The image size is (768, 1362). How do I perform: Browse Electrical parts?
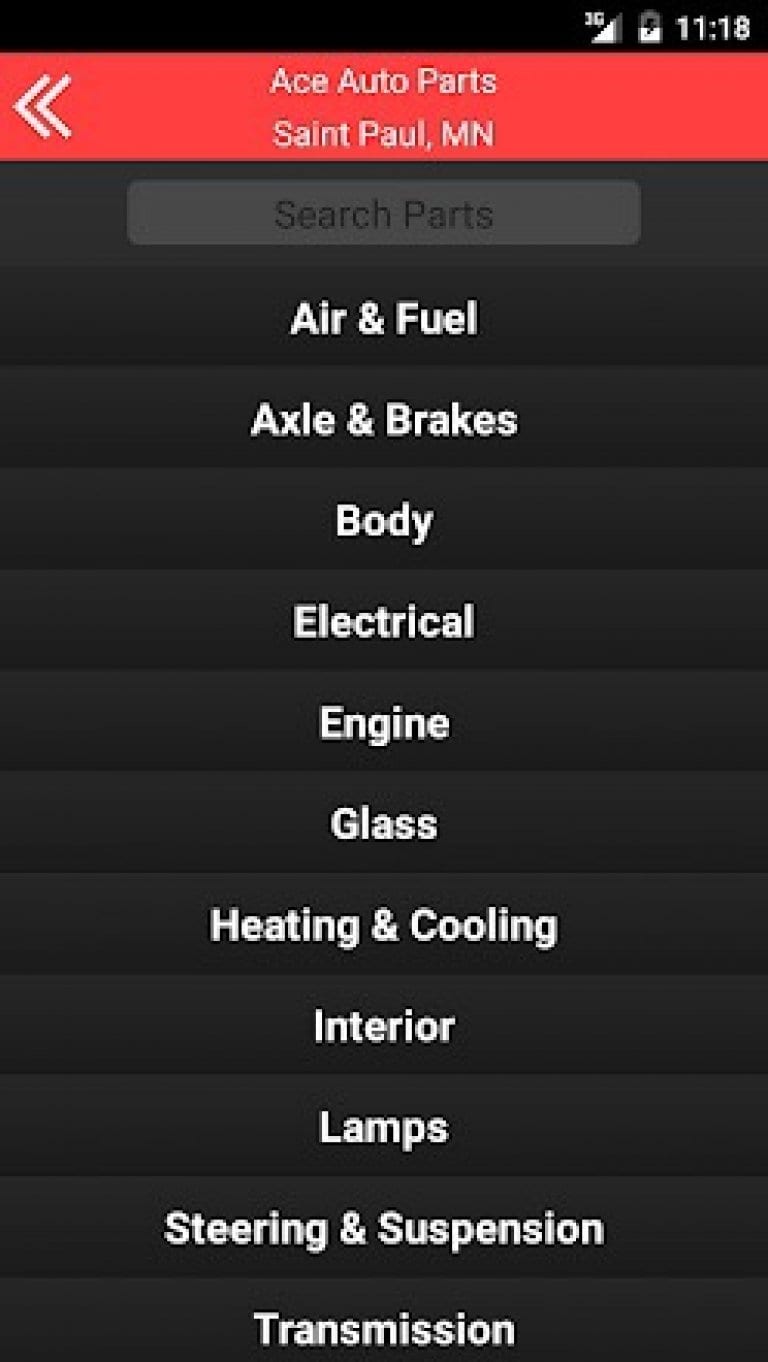[384, 621]
